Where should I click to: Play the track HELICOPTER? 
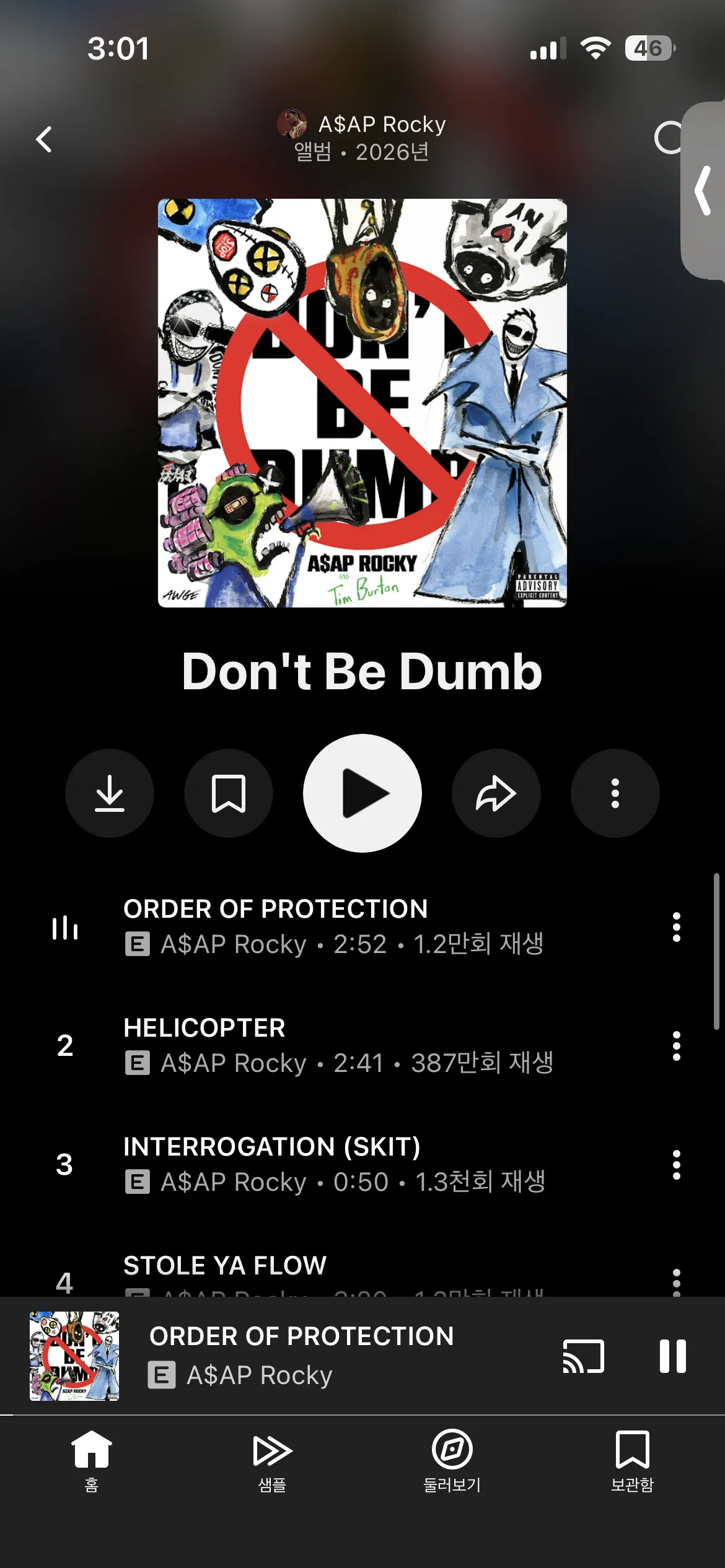pos(335,1046)
